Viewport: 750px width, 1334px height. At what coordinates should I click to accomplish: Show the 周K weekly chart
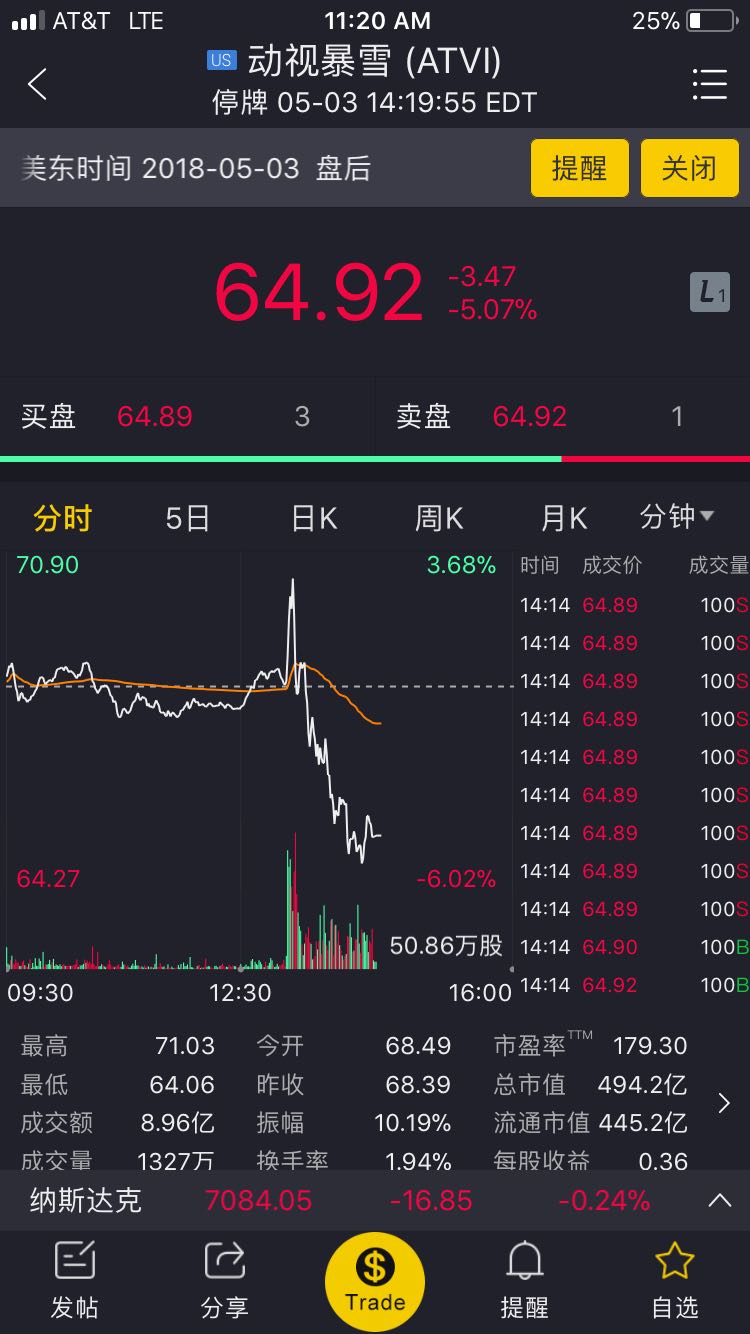point(439,518)
